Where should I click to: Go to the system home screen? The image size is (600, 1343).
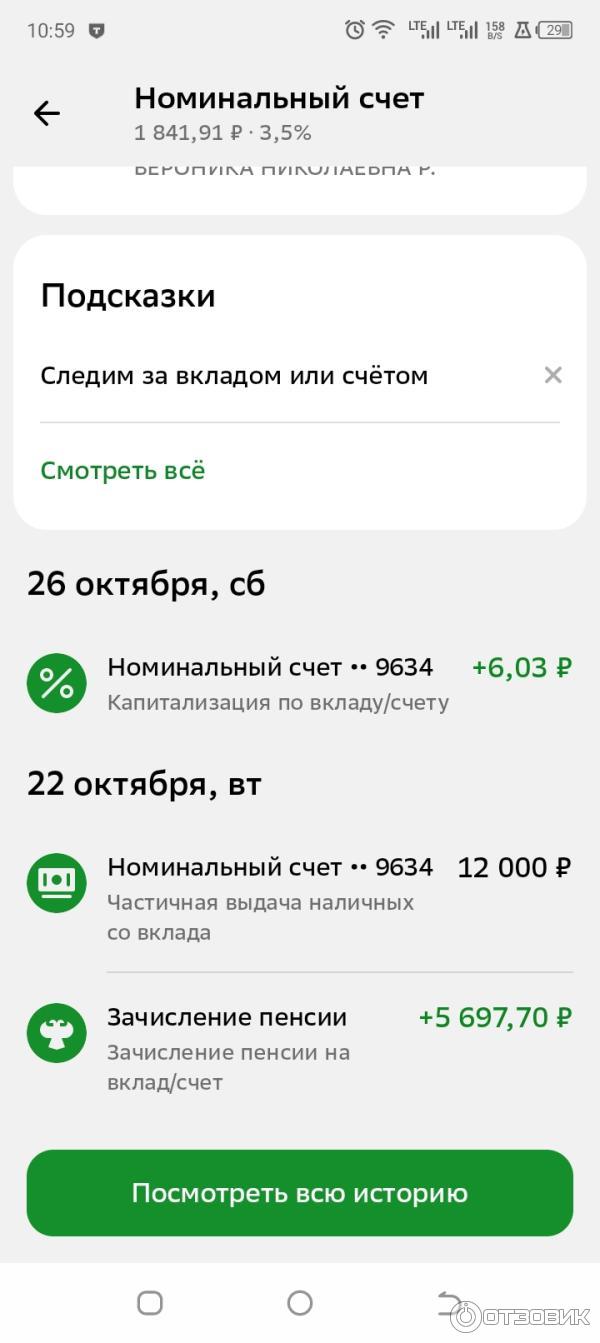pyautogui.click(x=300, y=1302)
